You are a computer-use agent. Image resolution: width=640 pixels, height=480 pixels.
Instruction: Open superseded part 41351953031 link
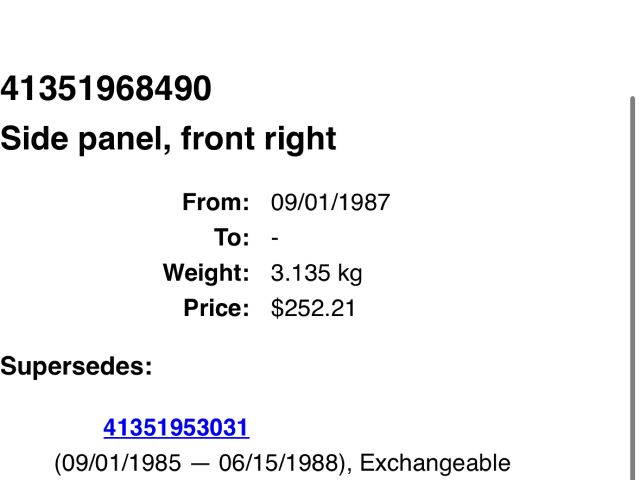176,428
